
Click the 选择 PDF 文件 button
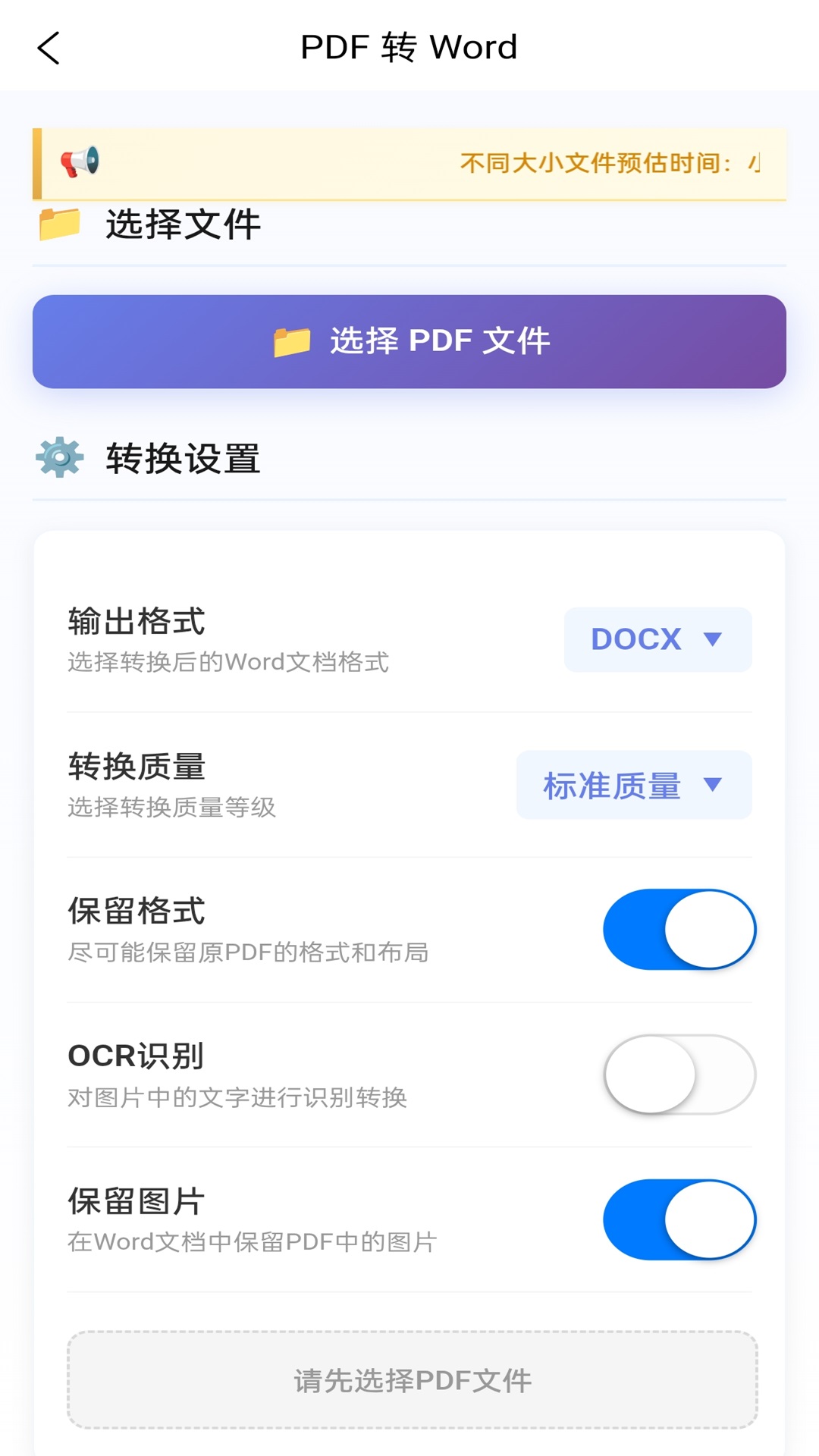(409, 340)
